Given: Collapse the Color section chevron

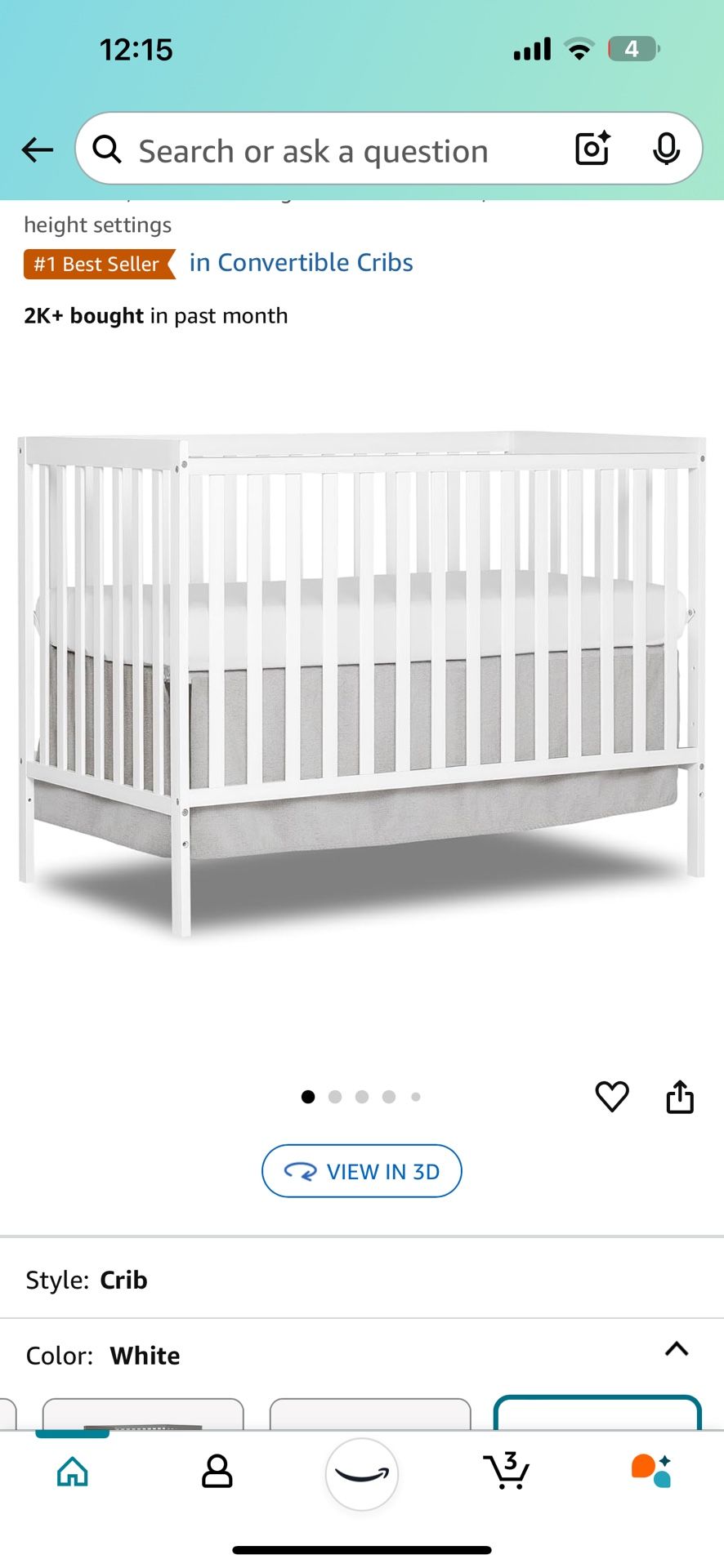Looking at the screenshot, I should [x=675, y=1355].
